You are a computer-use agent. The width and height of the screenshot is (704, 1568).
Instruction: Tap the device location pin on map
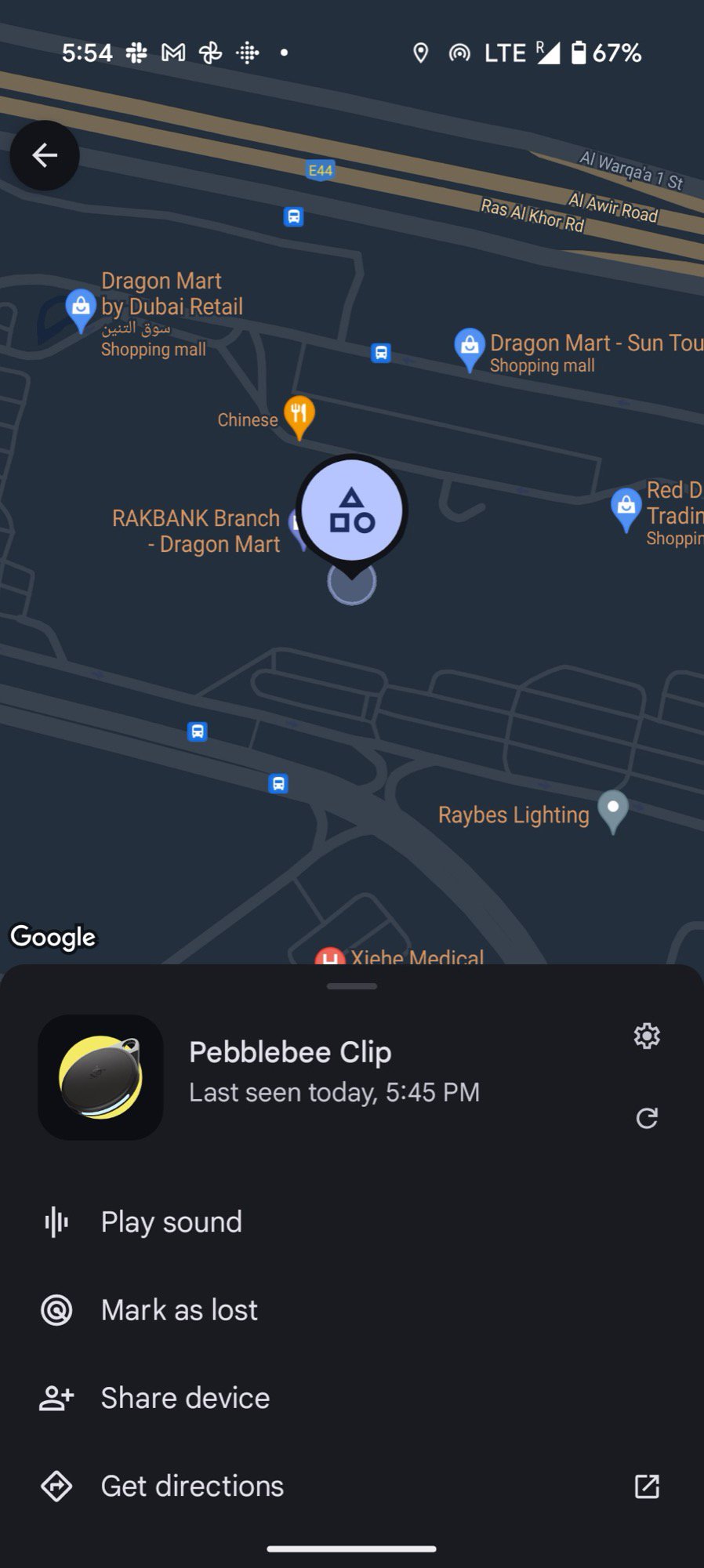tap(352, 512)
